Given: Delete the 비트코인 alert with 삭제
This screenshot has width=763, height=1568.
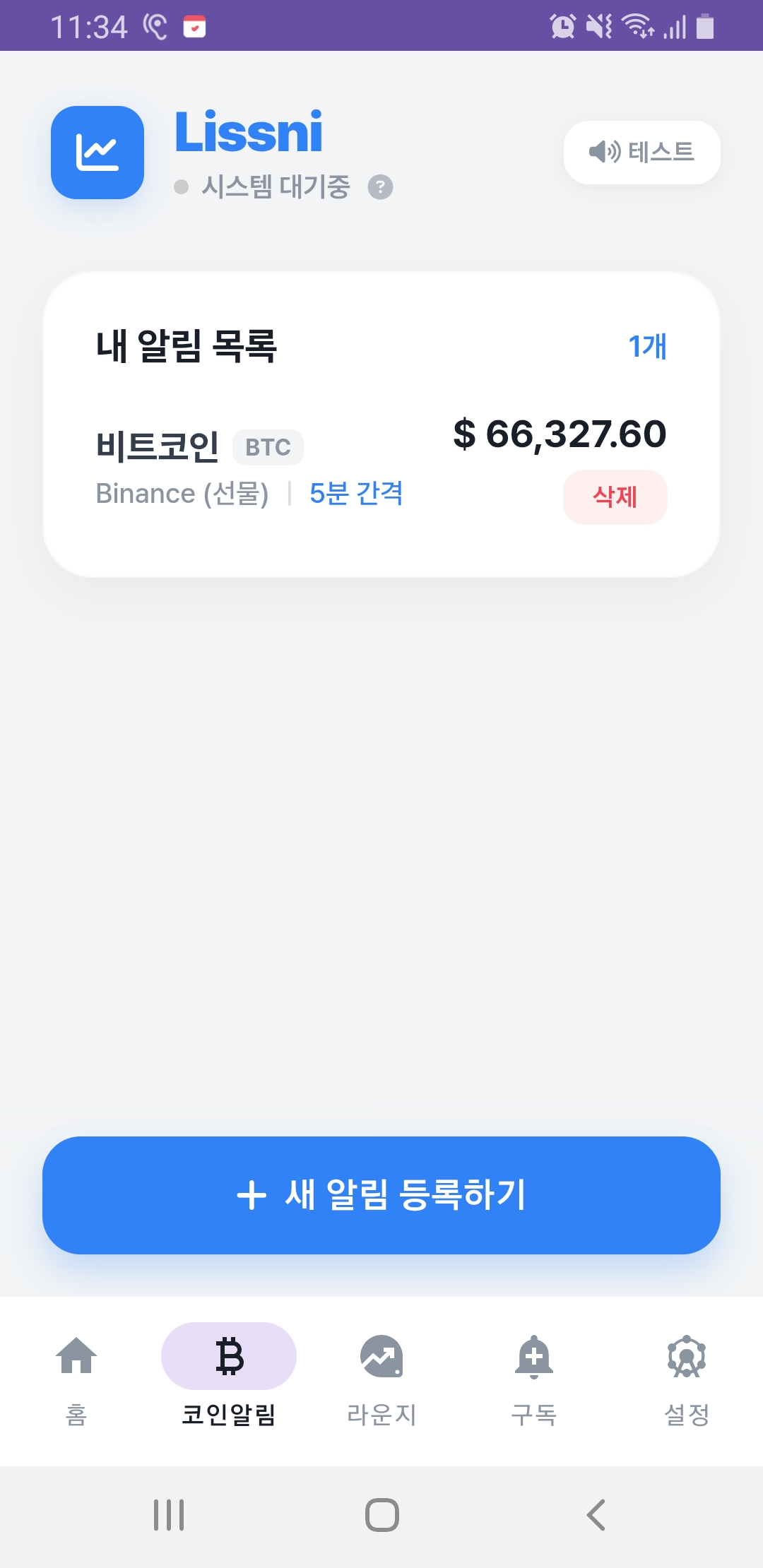Looking at the screenshot, I should point(615,497).
